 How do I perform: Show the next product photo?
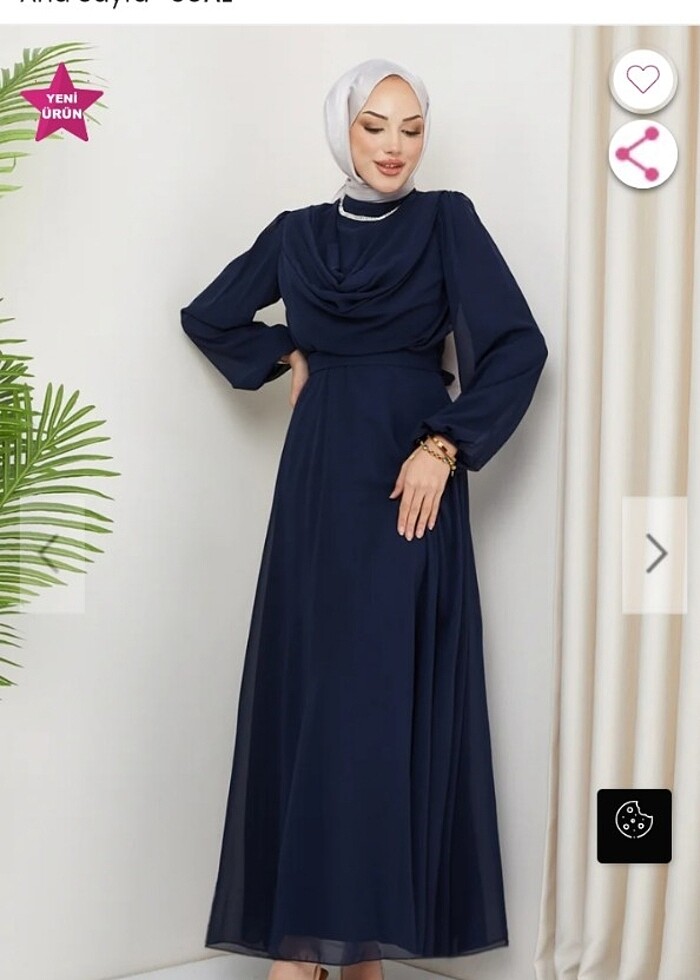[655, 554]
